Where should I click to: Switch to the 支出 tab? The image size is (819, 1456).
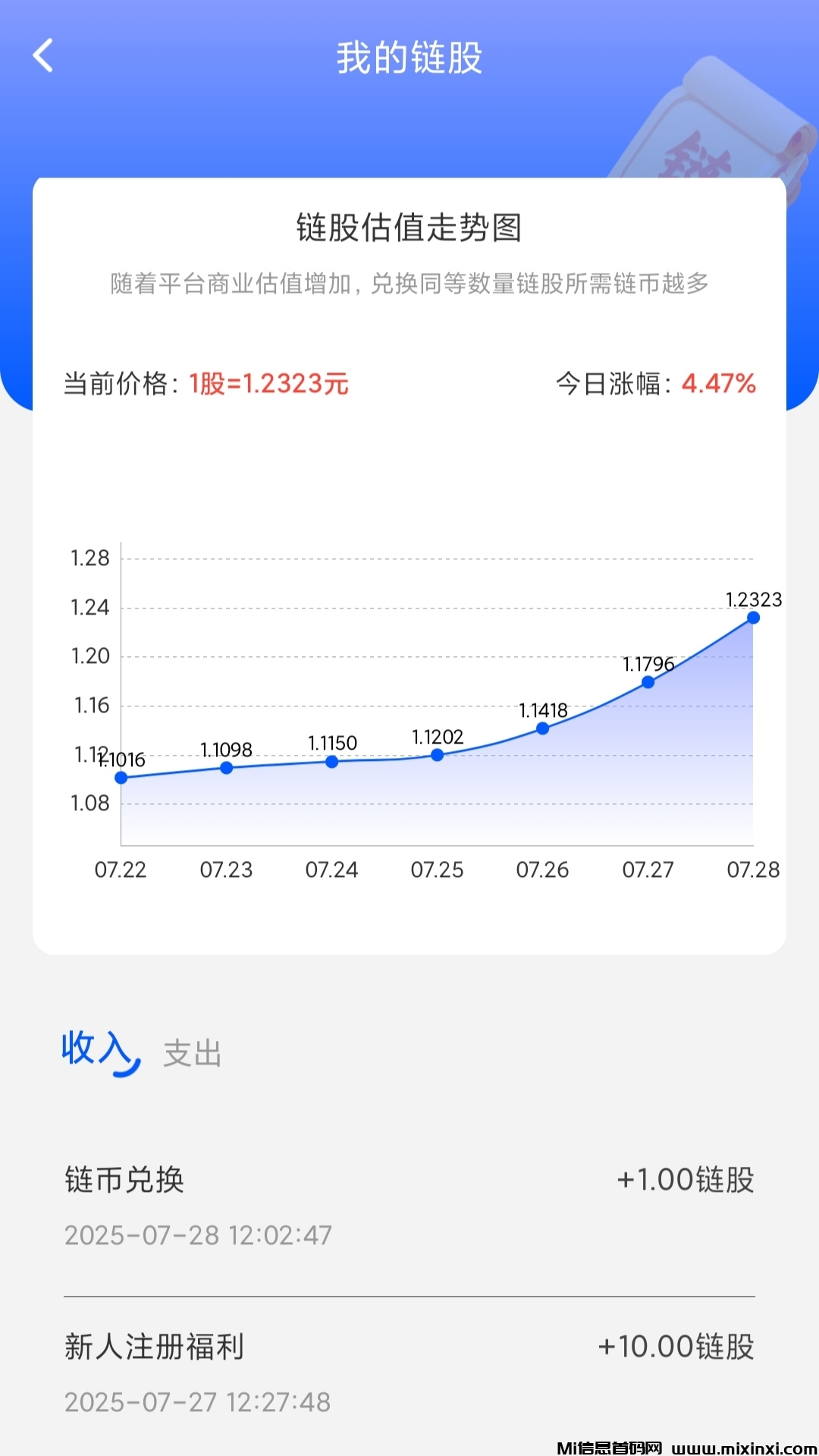(x=193, y=1054)
